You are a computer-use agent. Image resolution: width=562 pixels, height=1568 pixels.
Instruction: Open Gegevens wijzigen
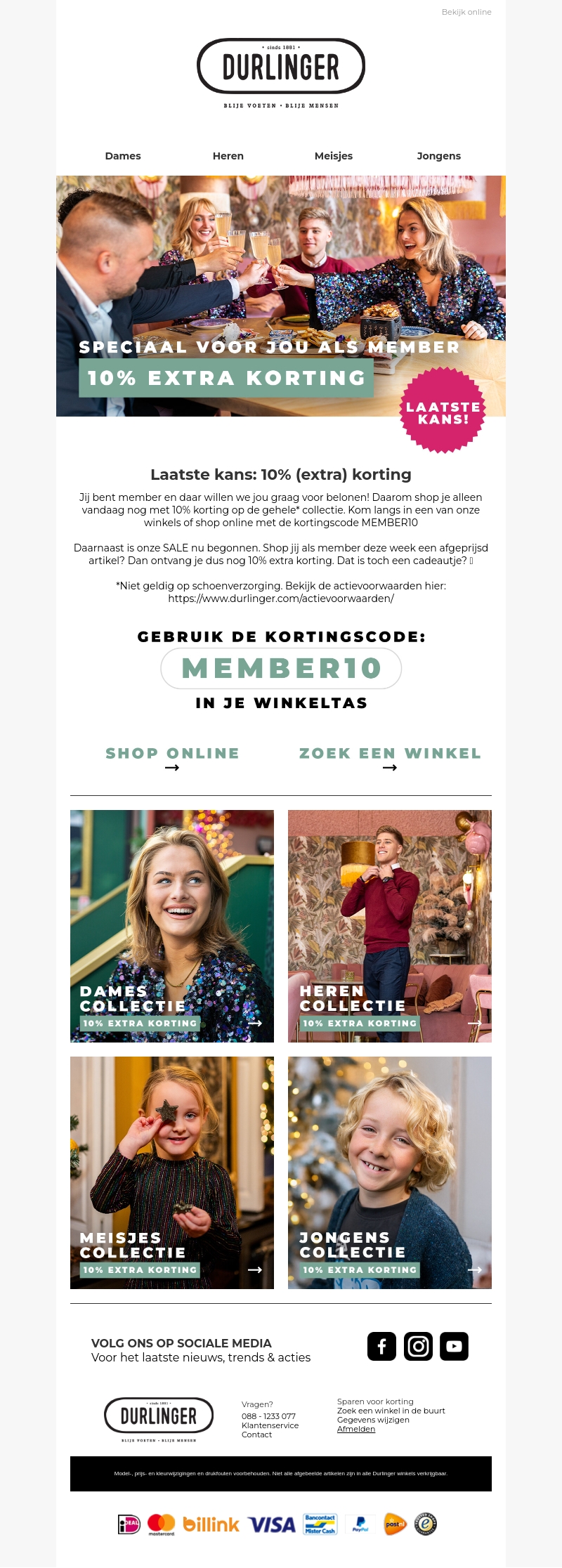373,1420
